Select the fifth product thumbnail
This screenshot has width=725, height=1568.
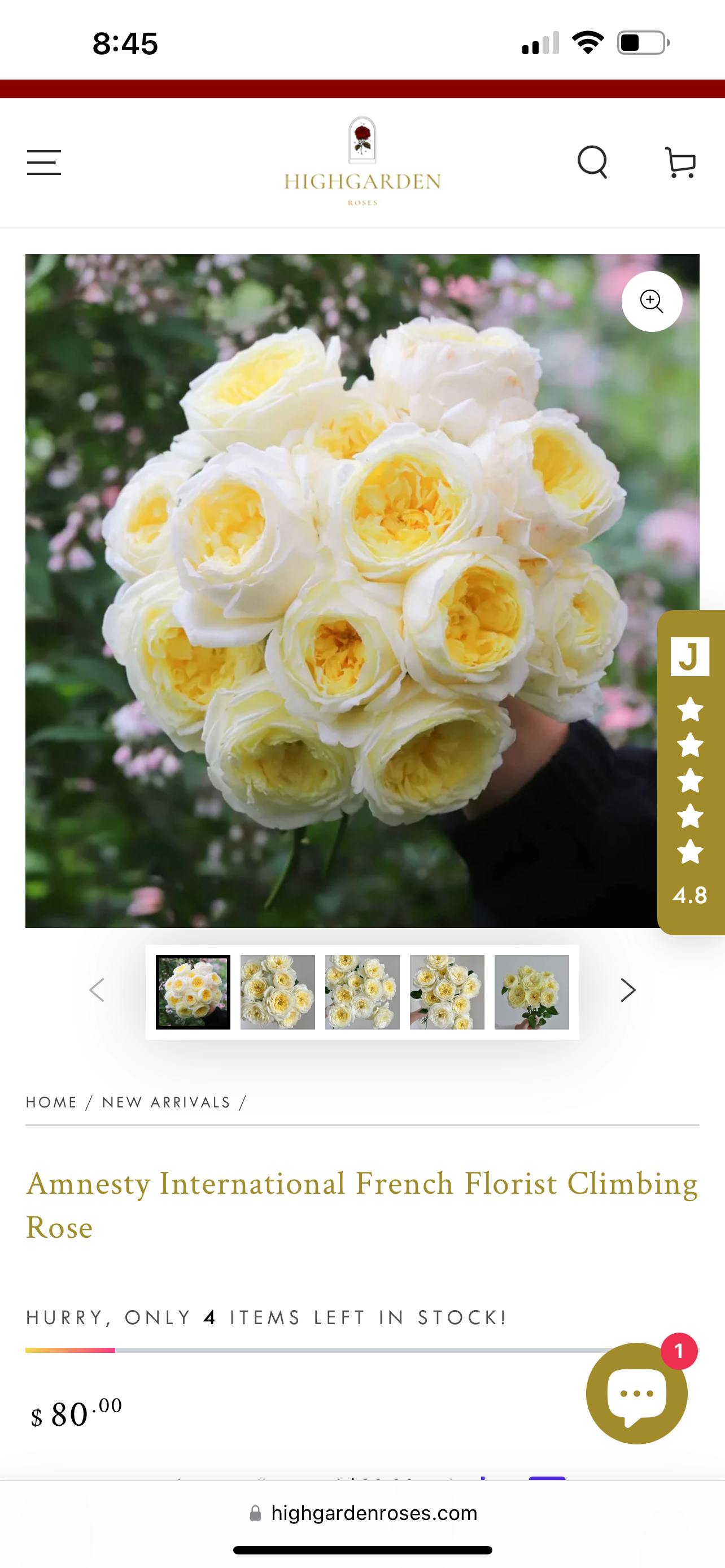531,992
